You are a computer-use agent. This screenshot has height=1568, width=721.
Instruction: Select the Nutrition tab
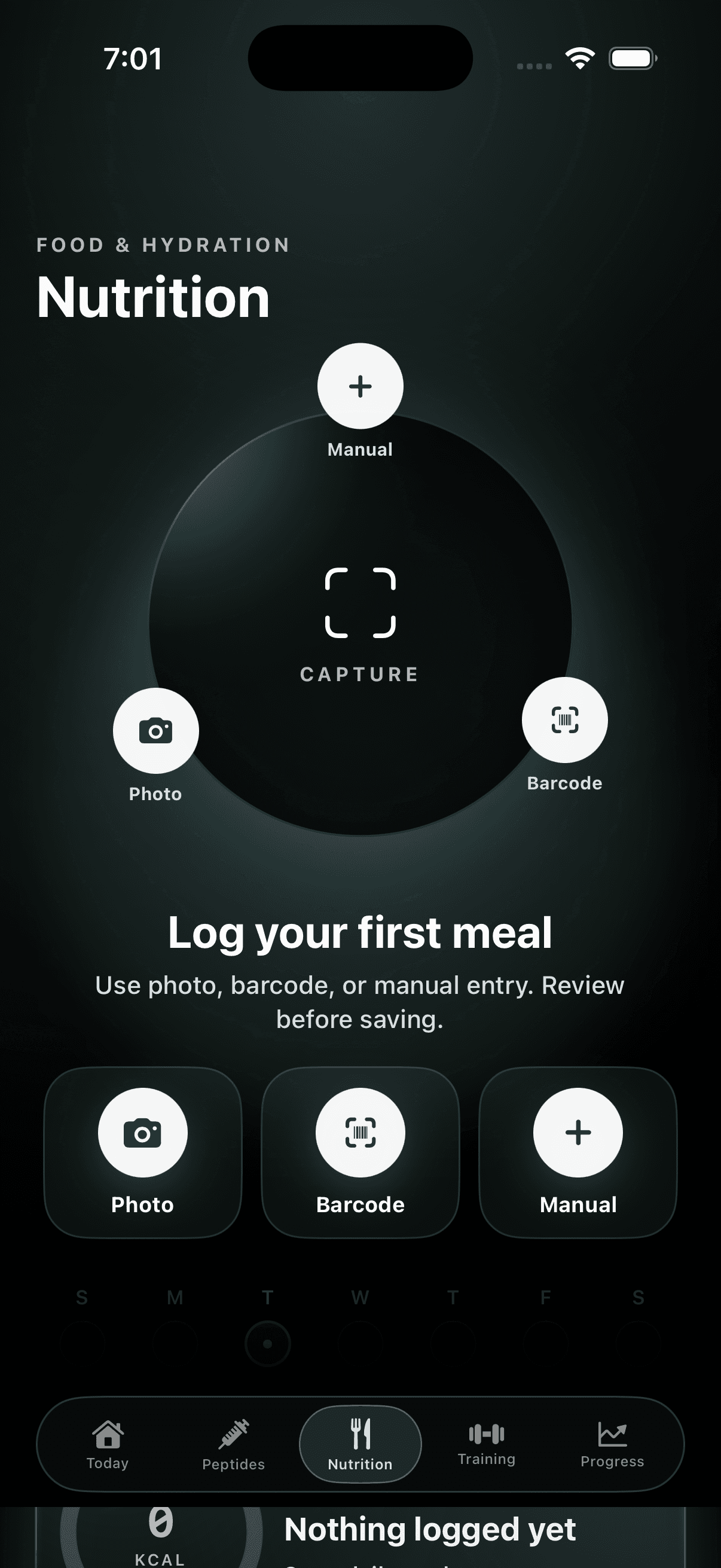[360, 1444]
